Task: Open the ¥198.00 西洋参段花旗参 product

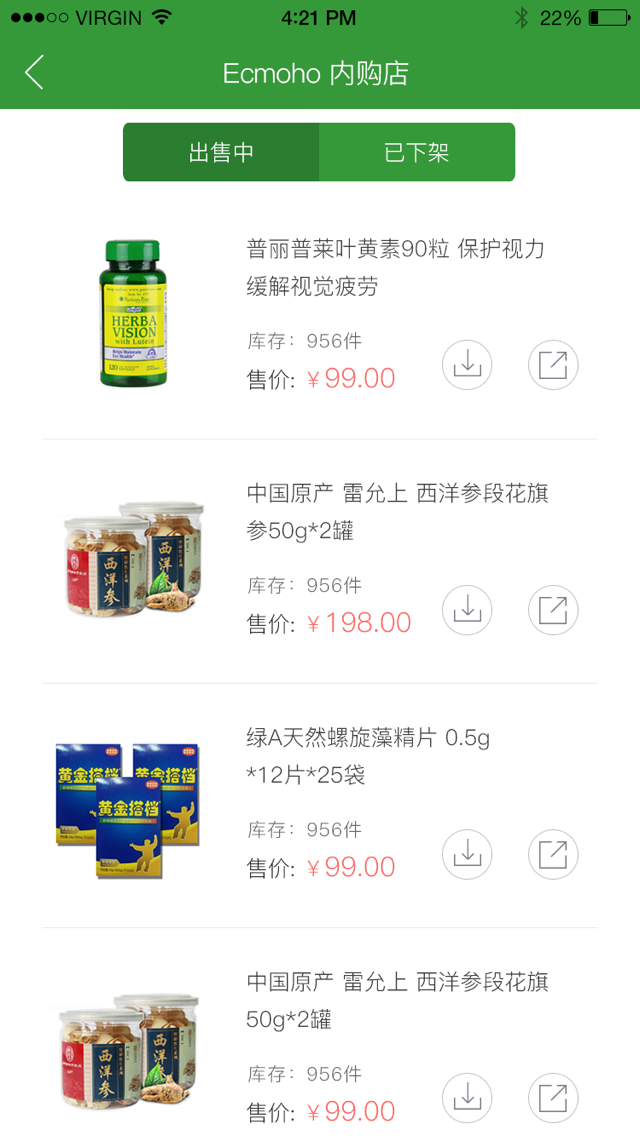Action: coord(397,511)
